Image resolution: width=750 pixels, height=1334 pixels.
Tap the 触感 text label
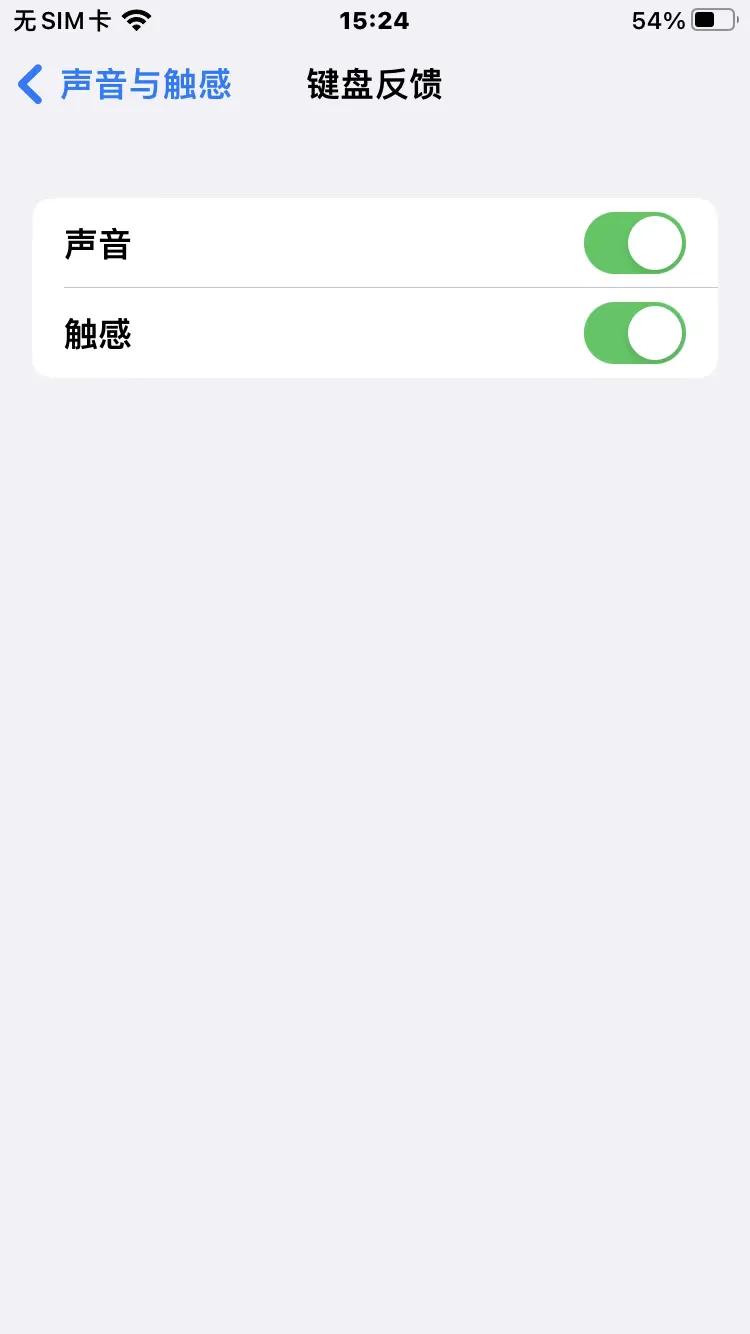tap(97, 333)
